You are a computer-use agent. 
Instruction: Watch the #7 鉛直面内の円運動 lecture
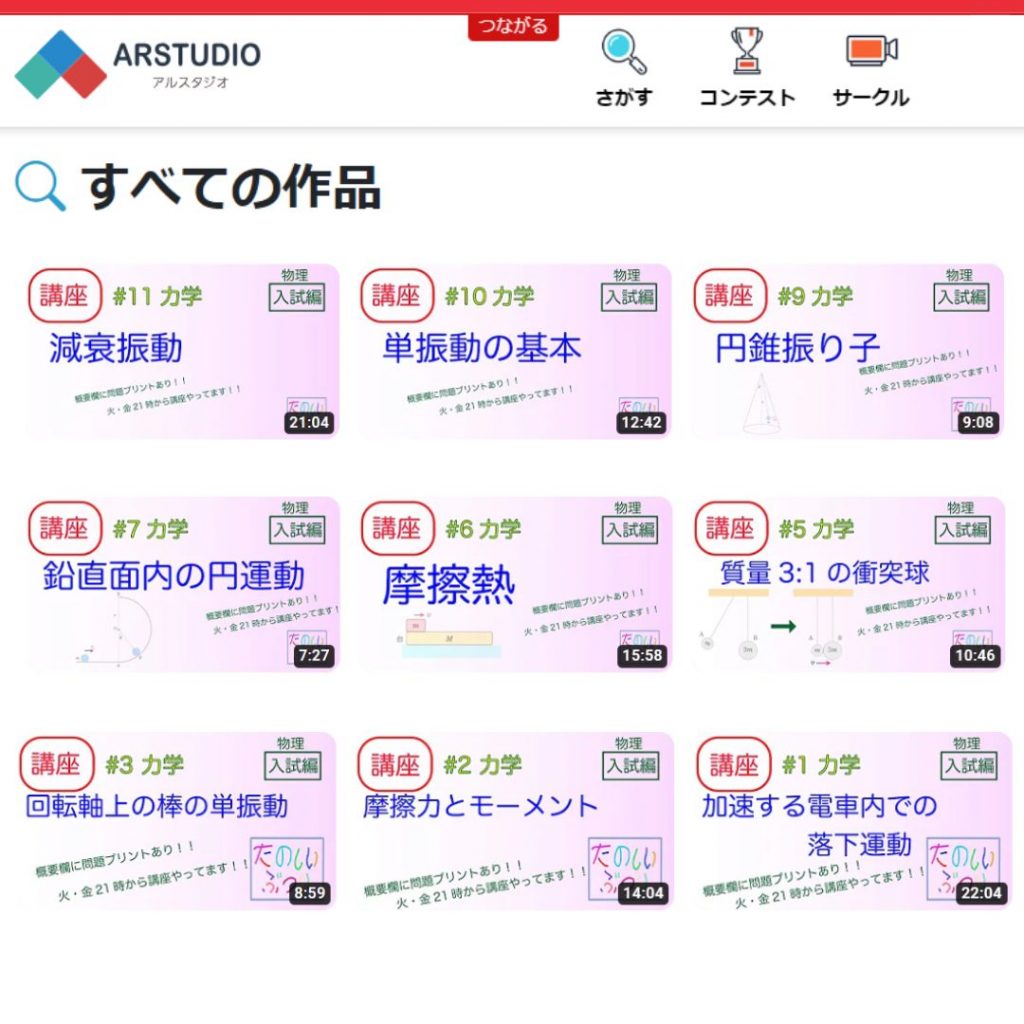click(182, 584)
